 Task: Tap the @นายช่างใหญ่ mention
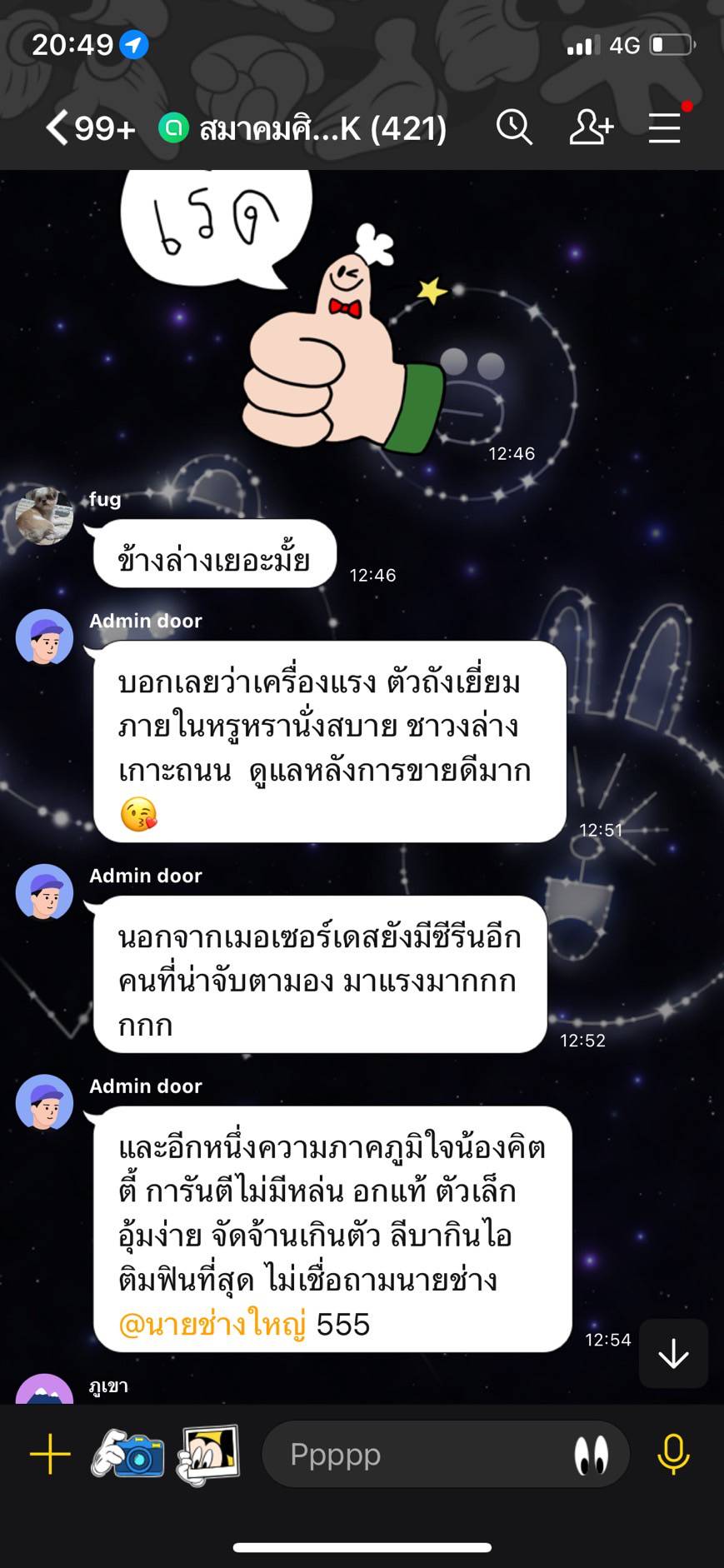[212, 1324]
